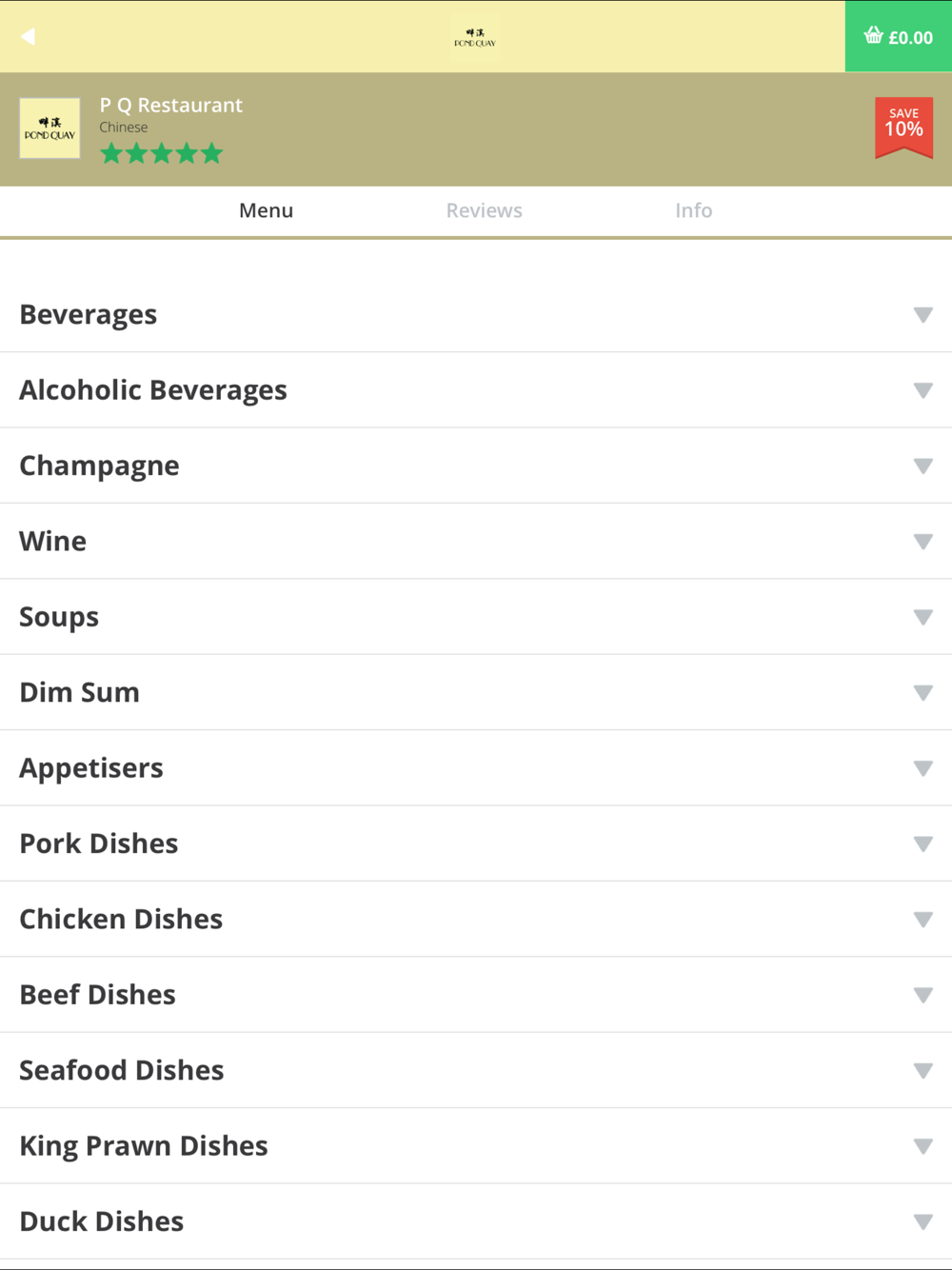This screenshot has height=1270, width=952.
Task: Expand the Champagne category
Action: point(476,466)
